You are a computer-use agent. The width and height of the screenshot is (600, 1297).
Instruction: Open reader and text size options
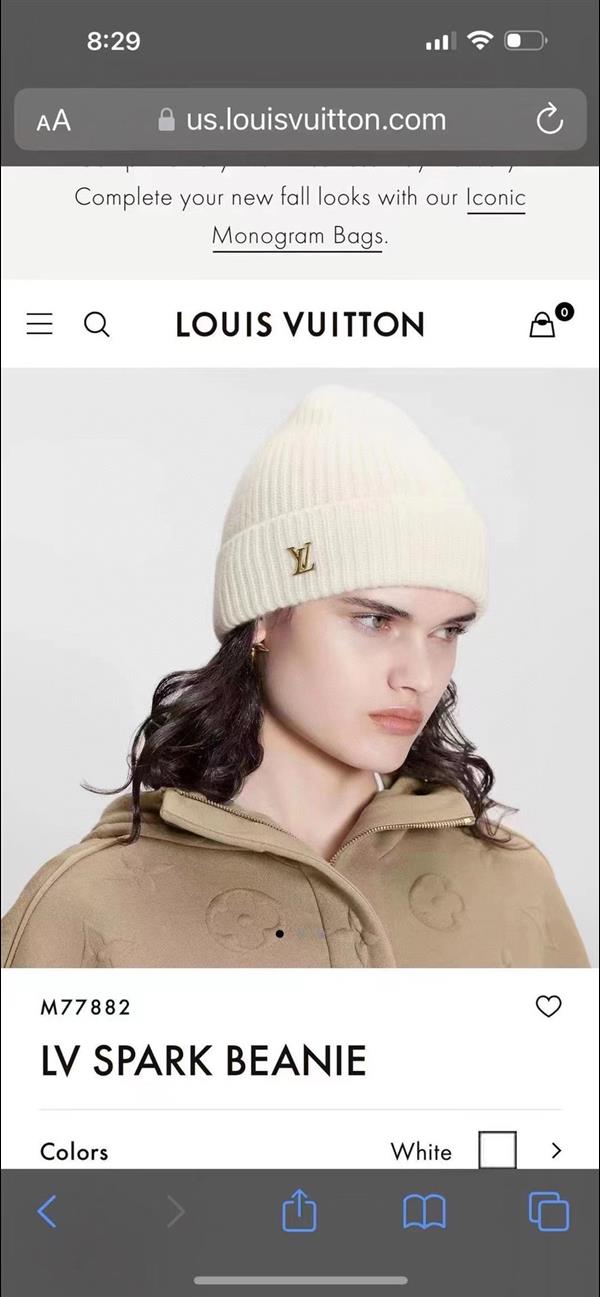[x=54, y=121]
